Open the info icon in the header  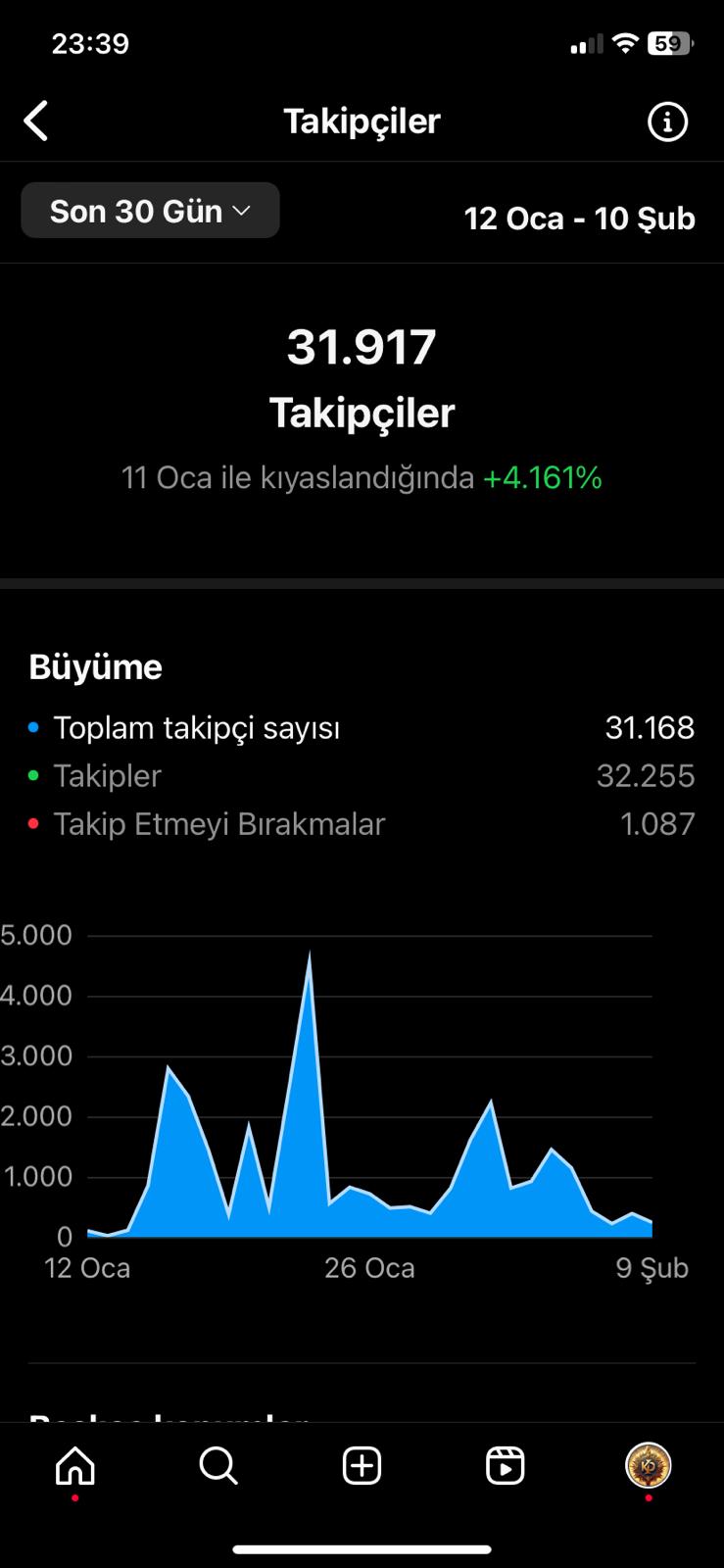[x=668, y=122]
